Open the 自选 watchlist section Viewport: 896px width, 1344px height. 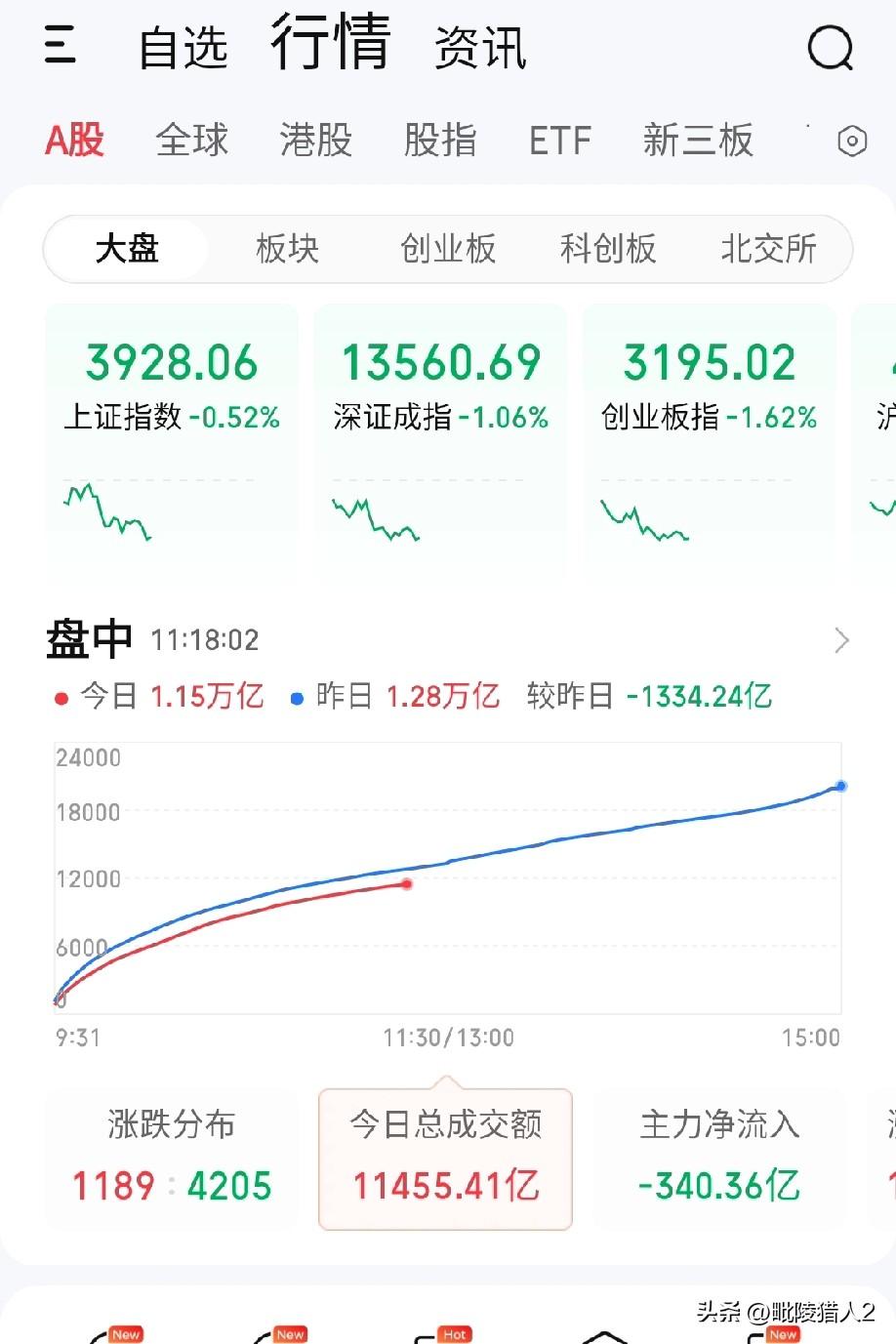point(182,47)
